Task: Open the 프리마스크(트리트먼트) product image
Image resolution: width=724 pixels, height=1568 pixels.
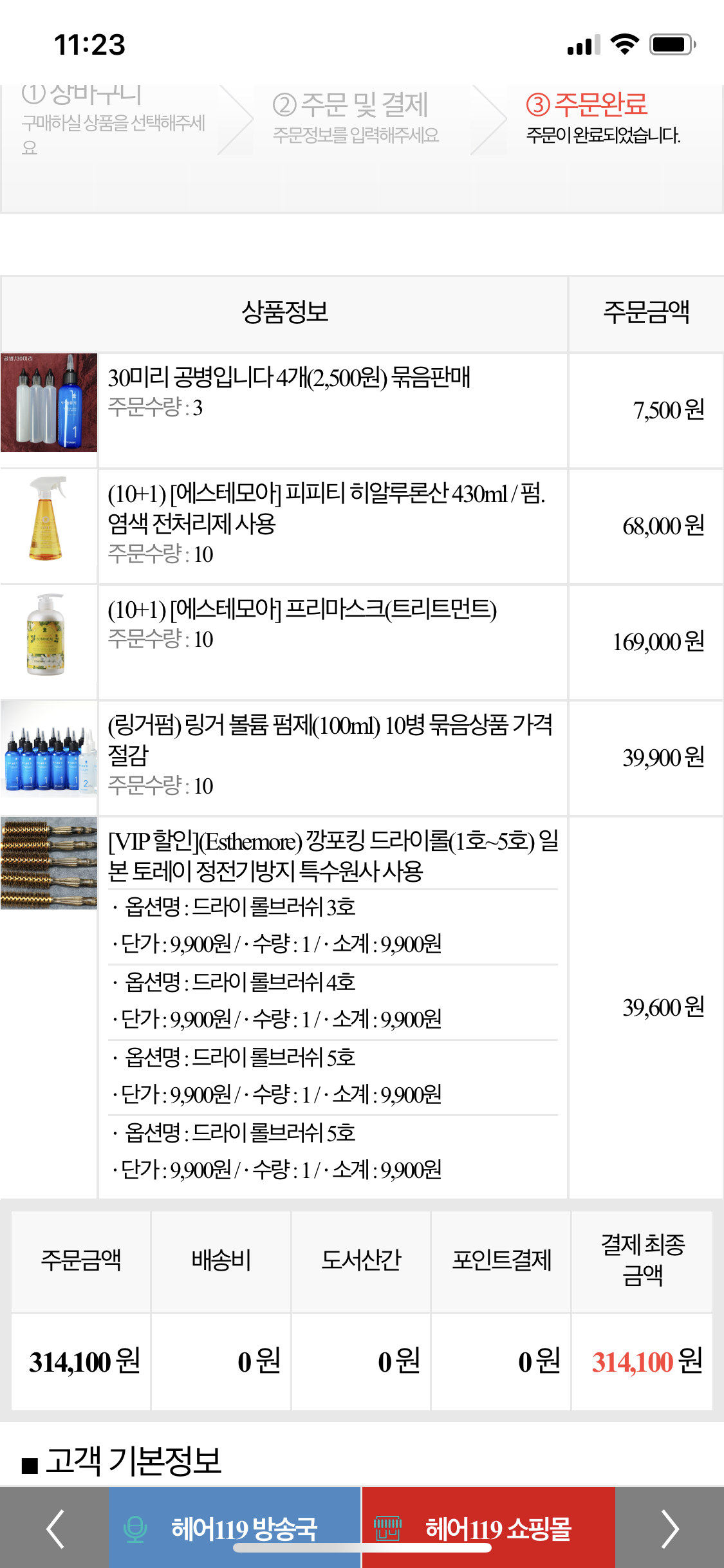Action: pyautogui.click(x=46, y=635)
